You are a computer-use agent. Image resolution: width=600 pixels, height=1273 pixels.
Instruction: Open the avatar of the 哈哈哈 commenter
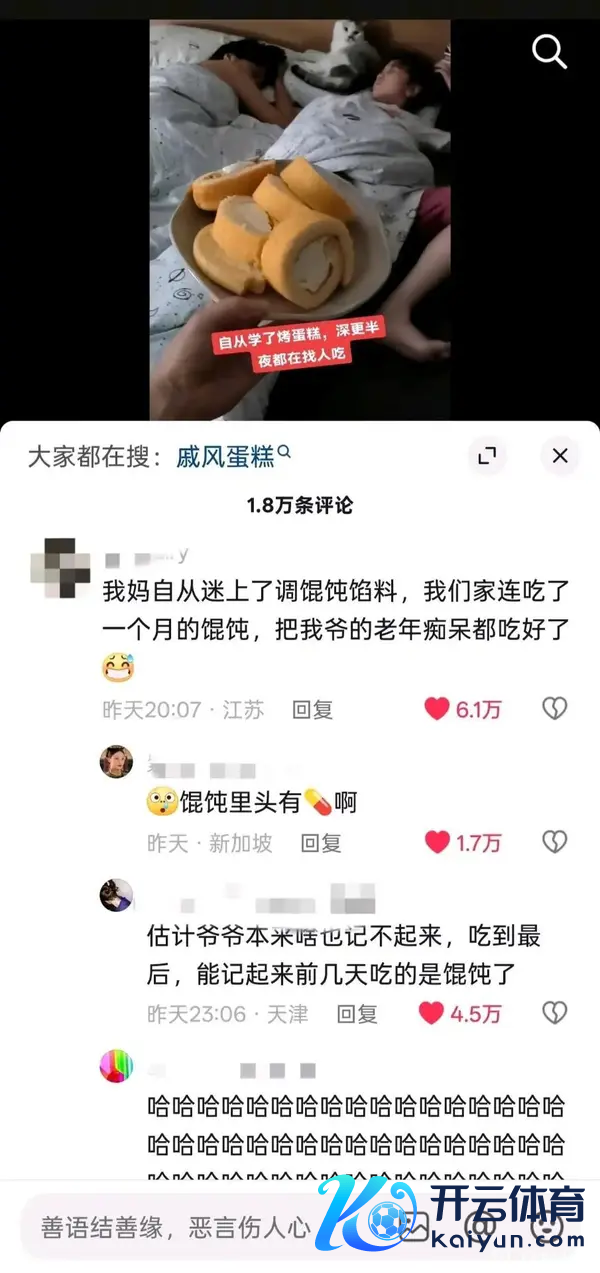tap(116, 1066)
